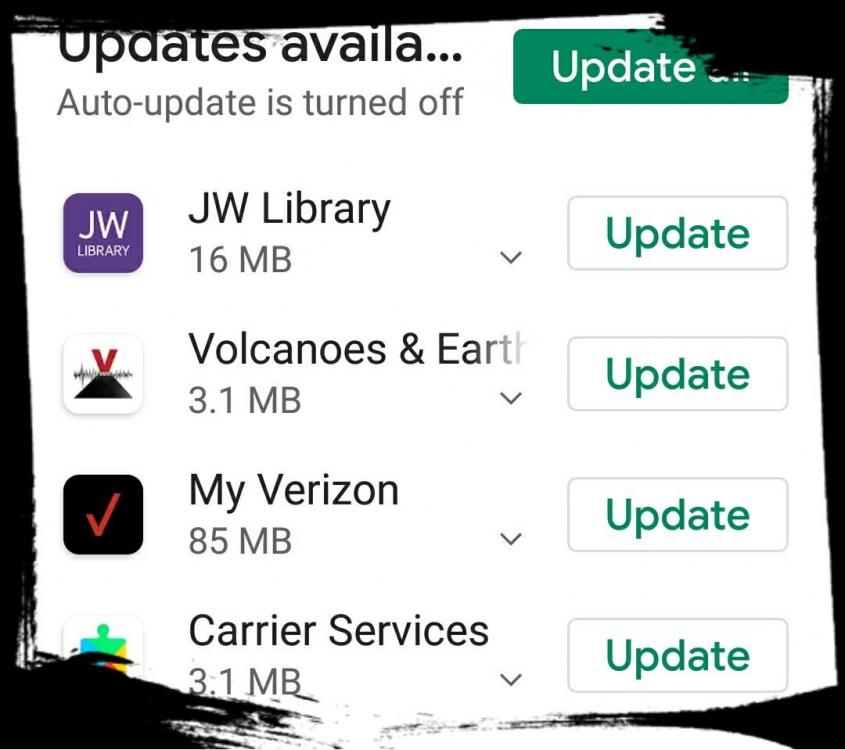This screenshot has width=845, height=750.
Task: Update Volcanoes & Earthquakes app
Action: click(677, 374)
